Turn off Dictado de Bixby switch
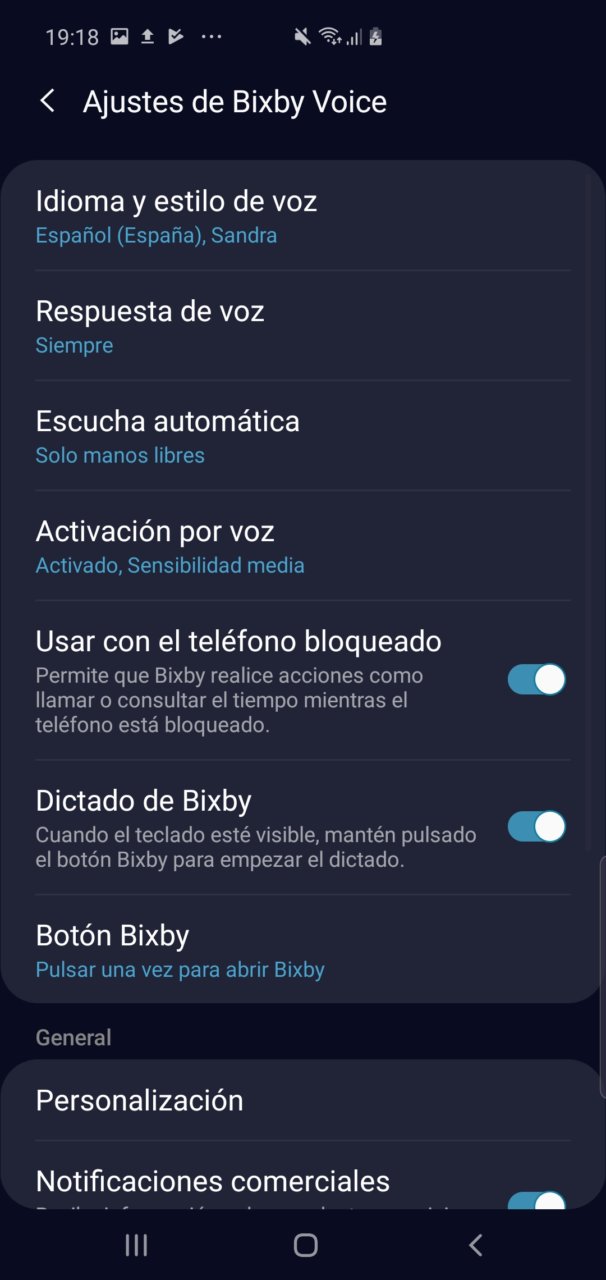 537,827
